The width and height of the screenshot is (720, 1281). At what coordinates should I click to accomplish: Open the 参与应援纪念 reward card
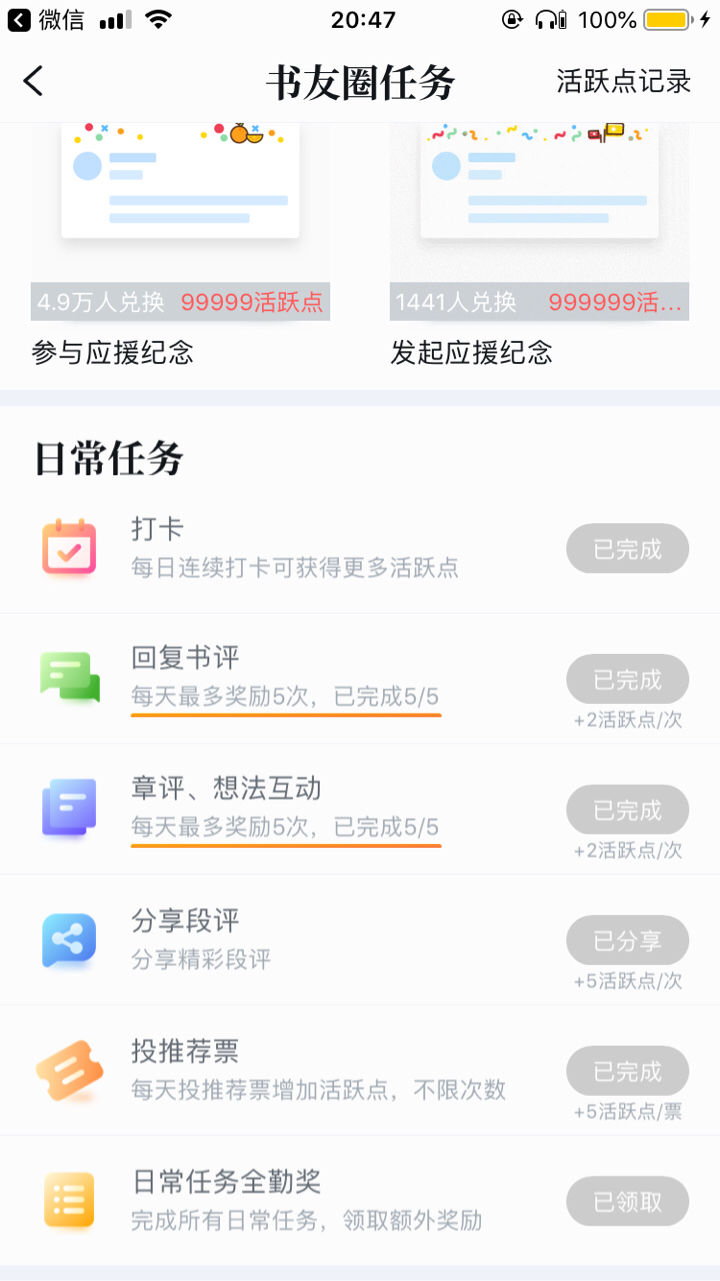[180, 240]
